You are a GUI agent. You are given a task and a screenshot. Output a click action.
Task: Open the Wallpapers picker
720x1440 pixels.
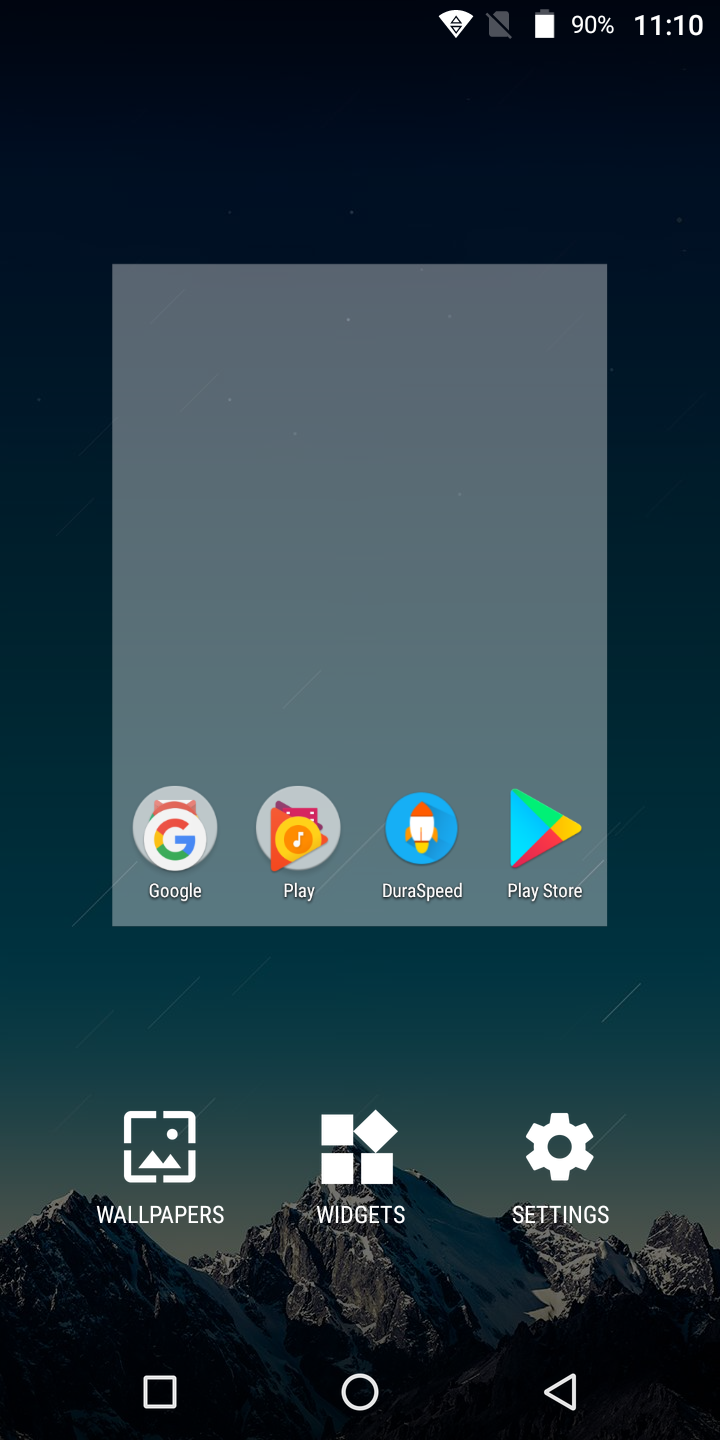pos(160,1168)
